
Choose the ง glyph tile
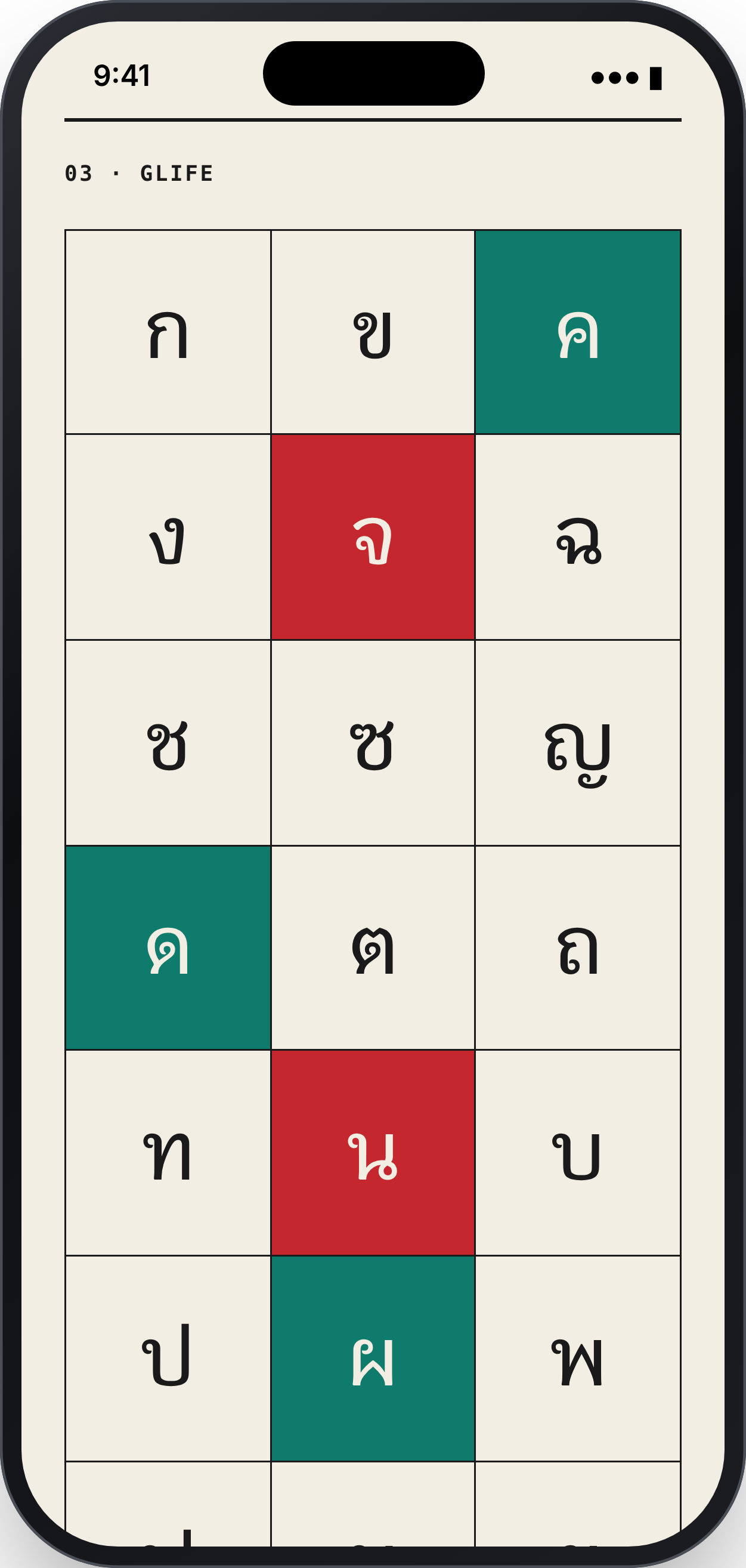(x=168, y=538)
